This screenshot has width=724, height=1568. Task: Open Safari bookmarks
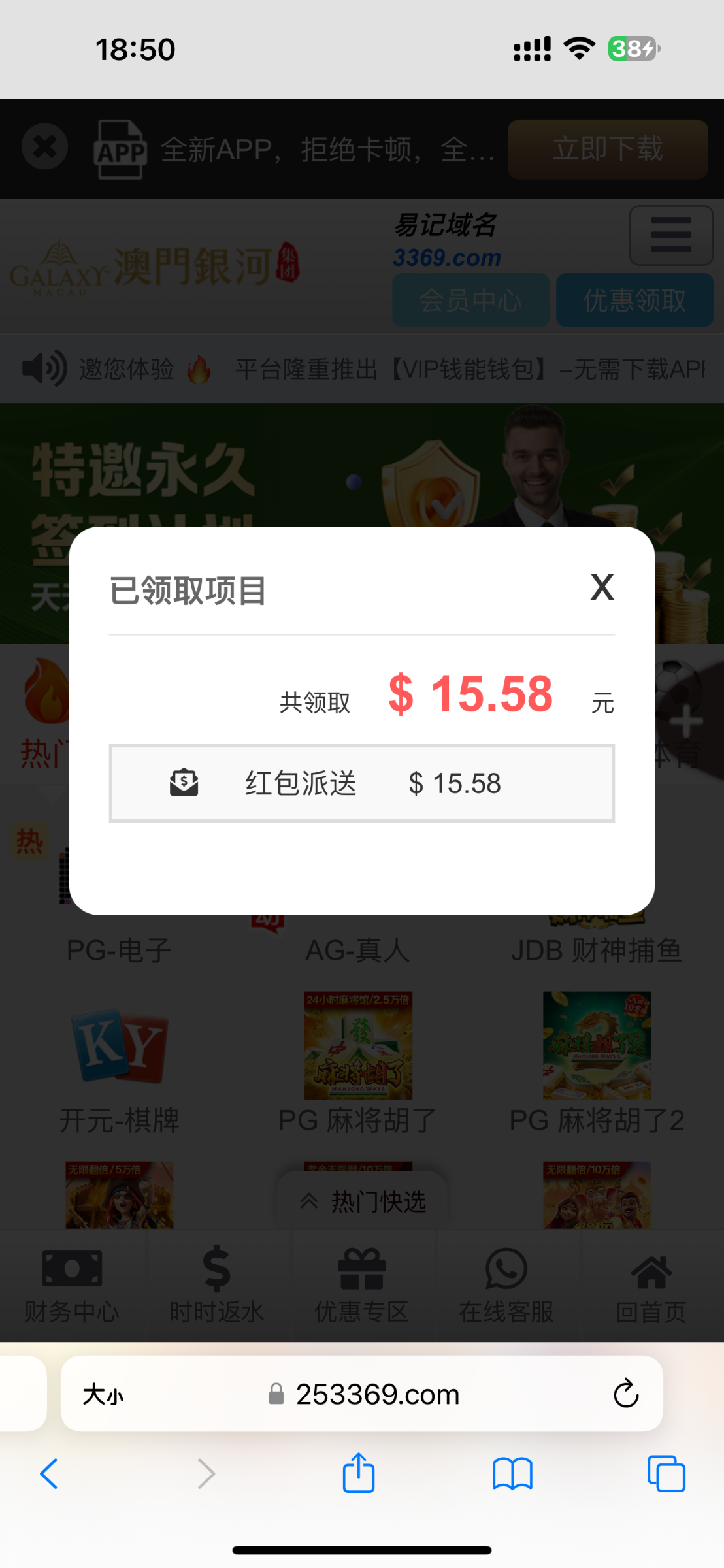512,1473
